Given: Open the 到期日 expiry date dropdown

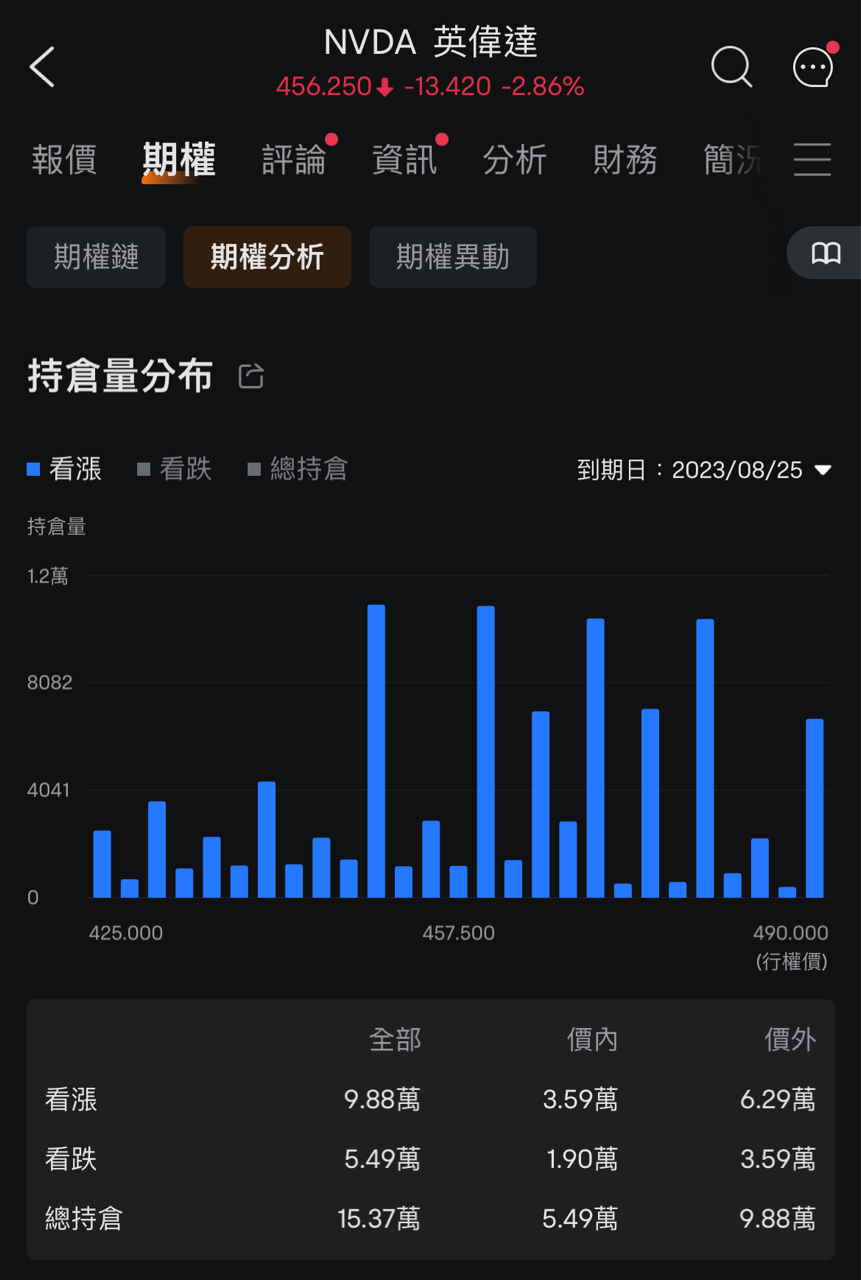Looking at the screenshot, I should click(x=705, y=470).
